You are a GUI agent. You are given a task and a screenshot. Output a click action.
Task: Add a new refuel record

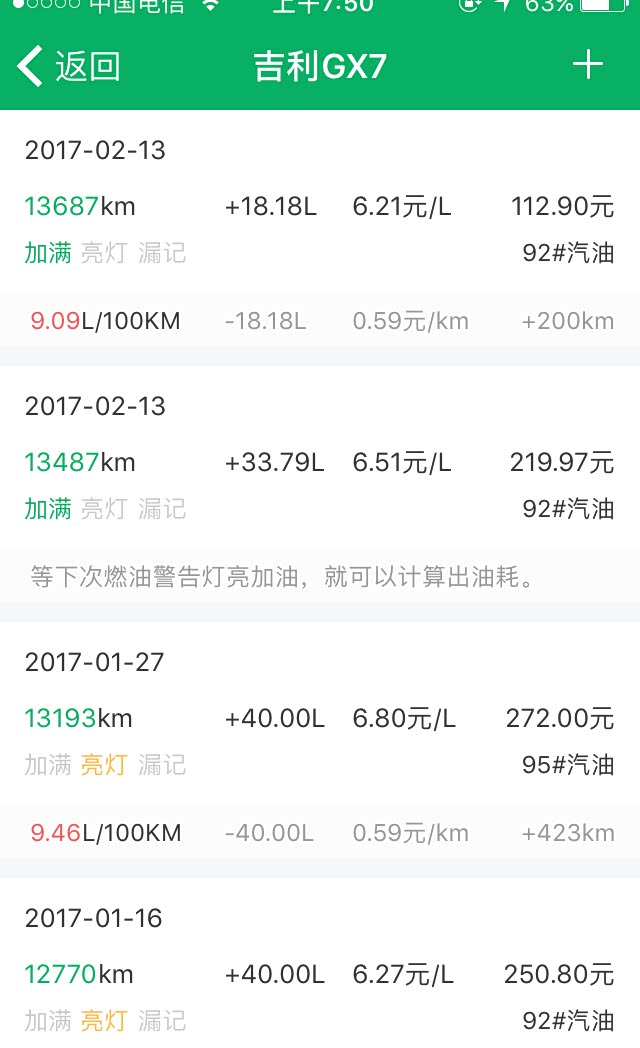588,65
